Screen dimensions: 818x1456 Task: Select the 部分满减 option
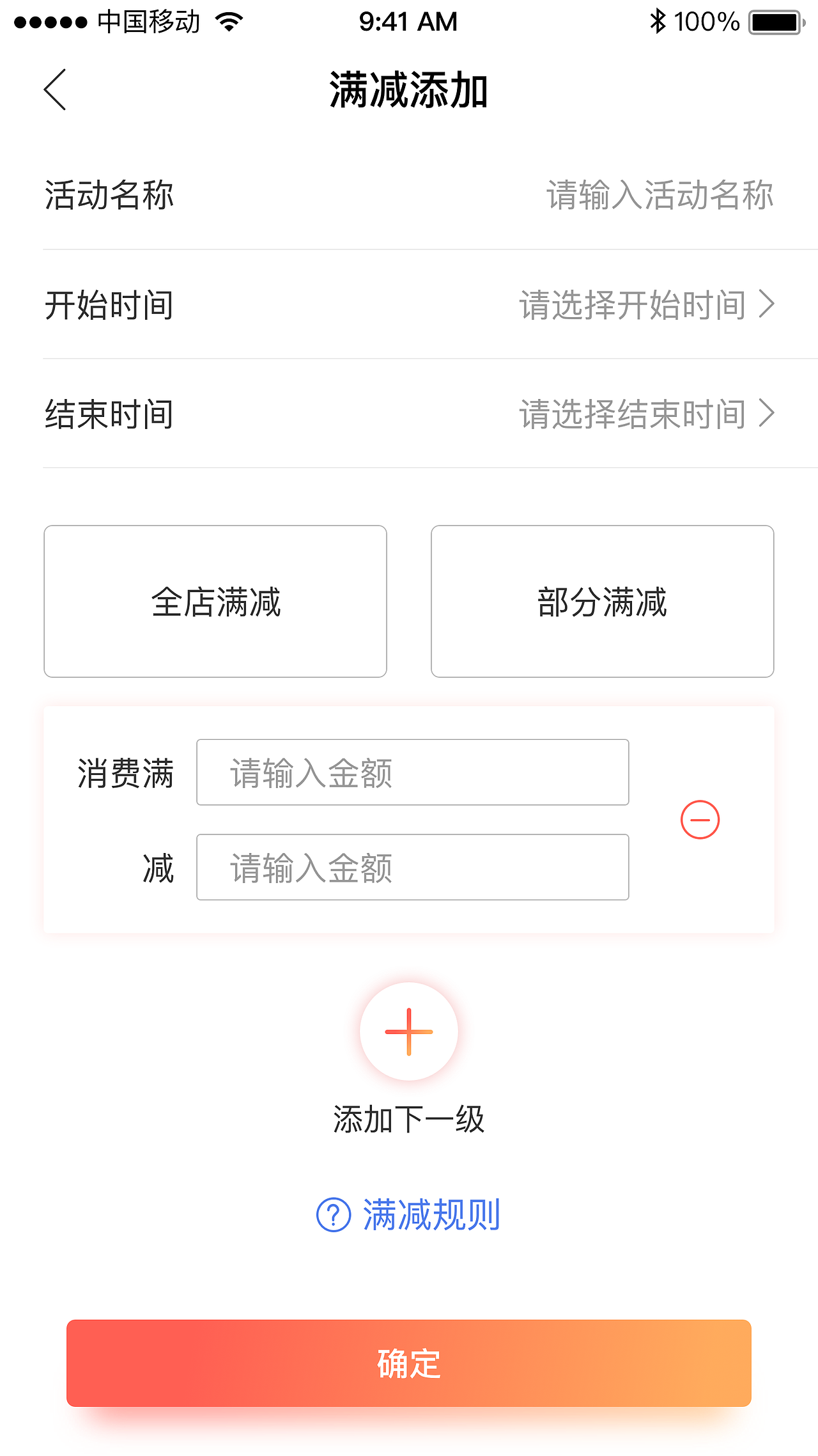click(x=602, y=602)
